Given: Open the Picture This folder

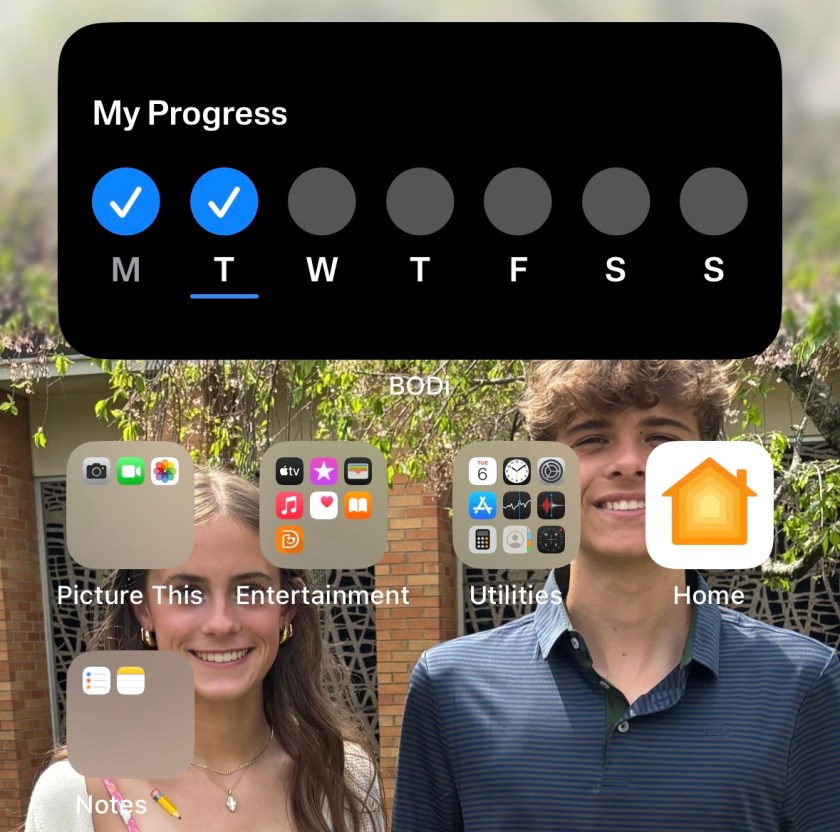Looking at the screenshot, I should pos(130,505).
